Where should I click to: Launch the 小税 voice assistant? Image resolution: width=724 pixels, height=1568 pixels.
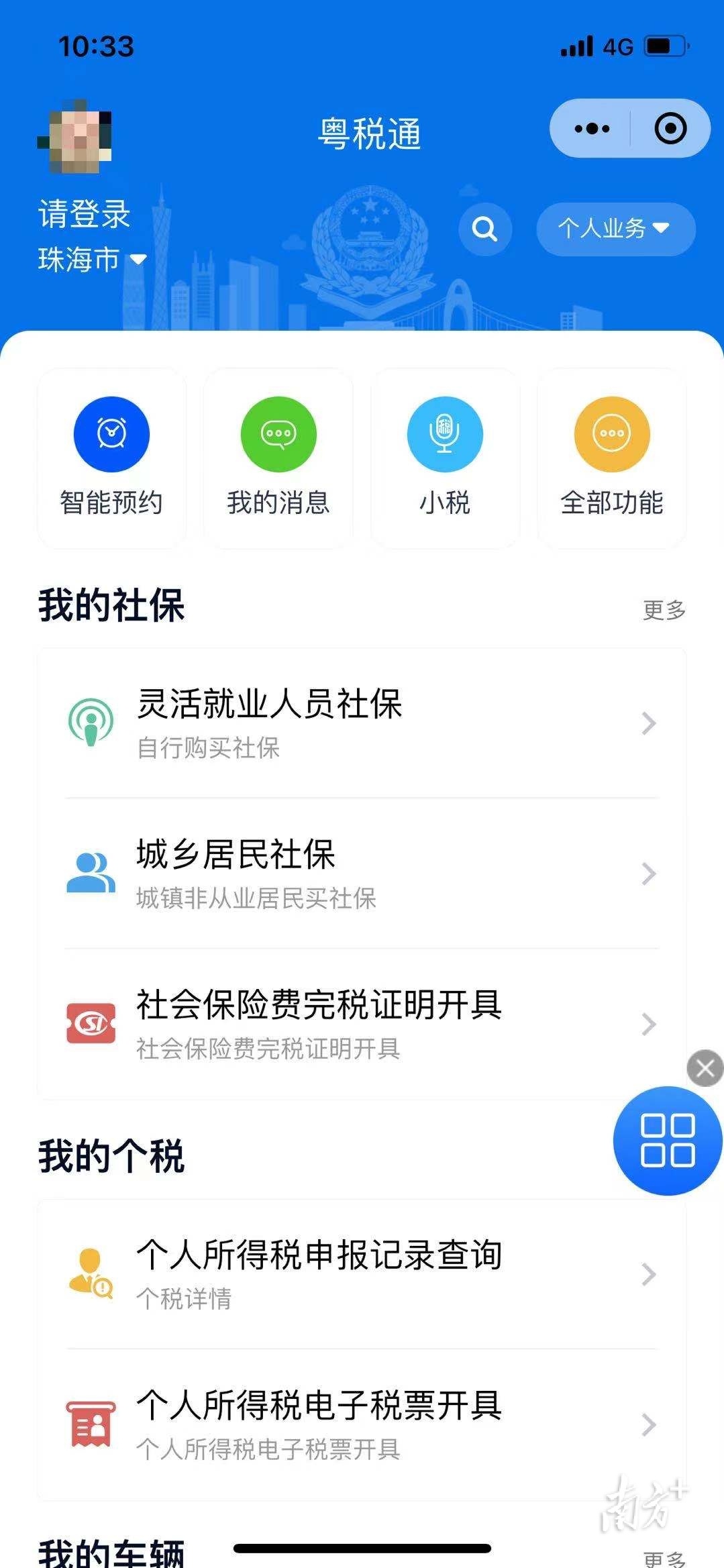[x=445, y=458]
